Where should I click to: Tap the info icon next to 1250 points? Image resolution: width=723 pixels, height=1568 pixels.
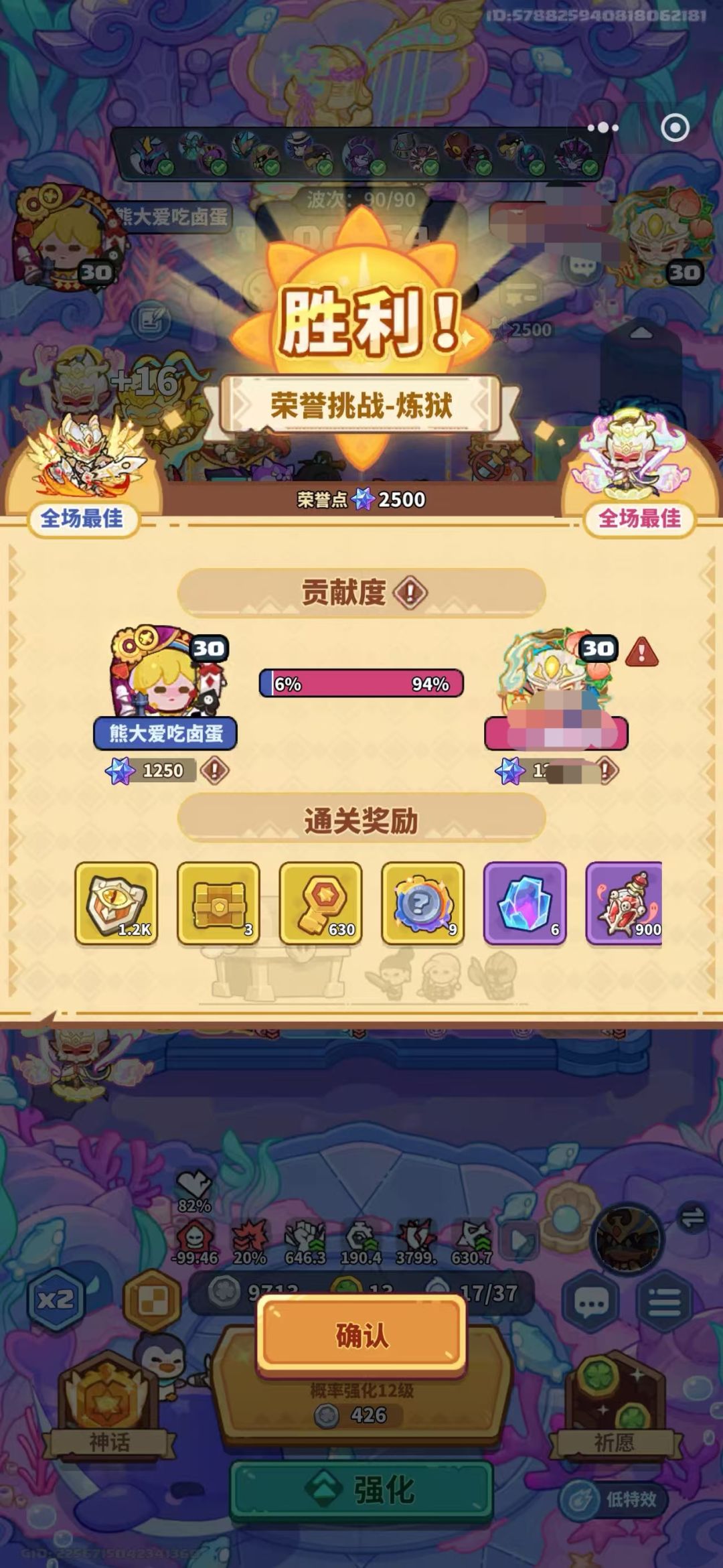click(x=214, y=770)
